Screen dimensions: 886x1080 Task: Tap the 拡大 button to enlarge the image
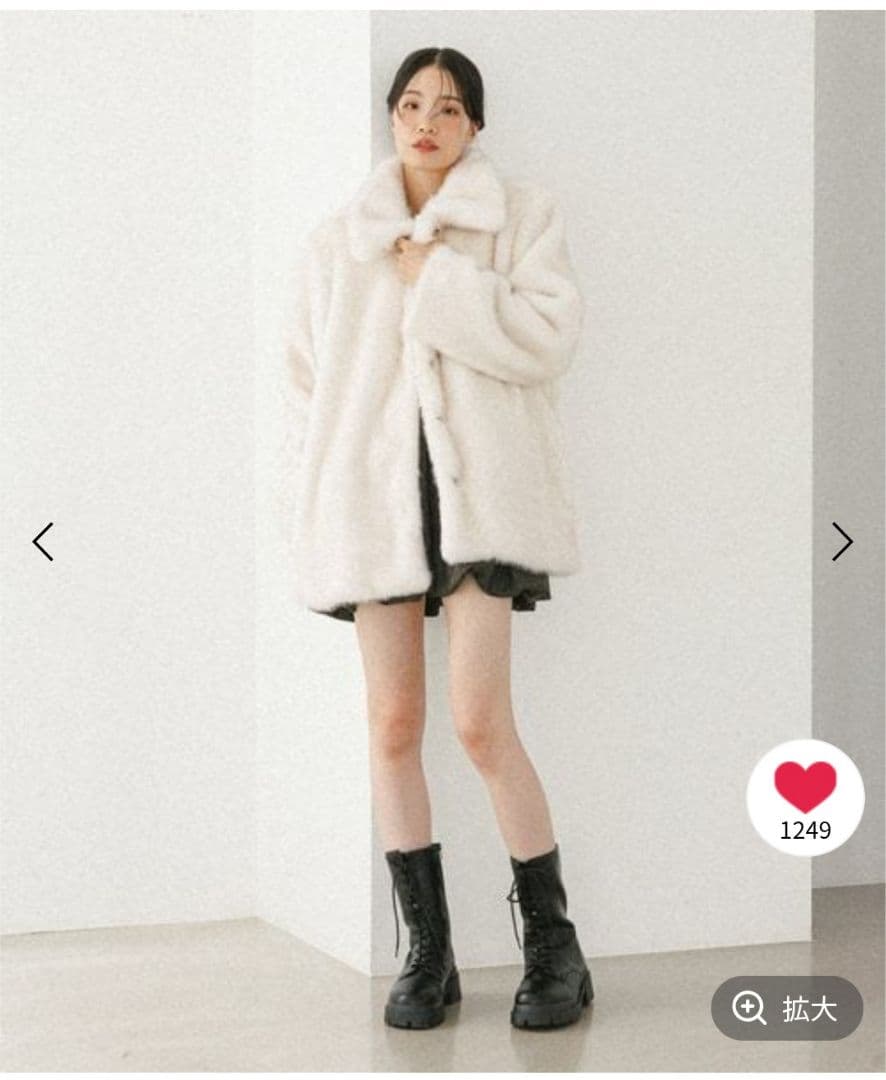point(787,1008)
